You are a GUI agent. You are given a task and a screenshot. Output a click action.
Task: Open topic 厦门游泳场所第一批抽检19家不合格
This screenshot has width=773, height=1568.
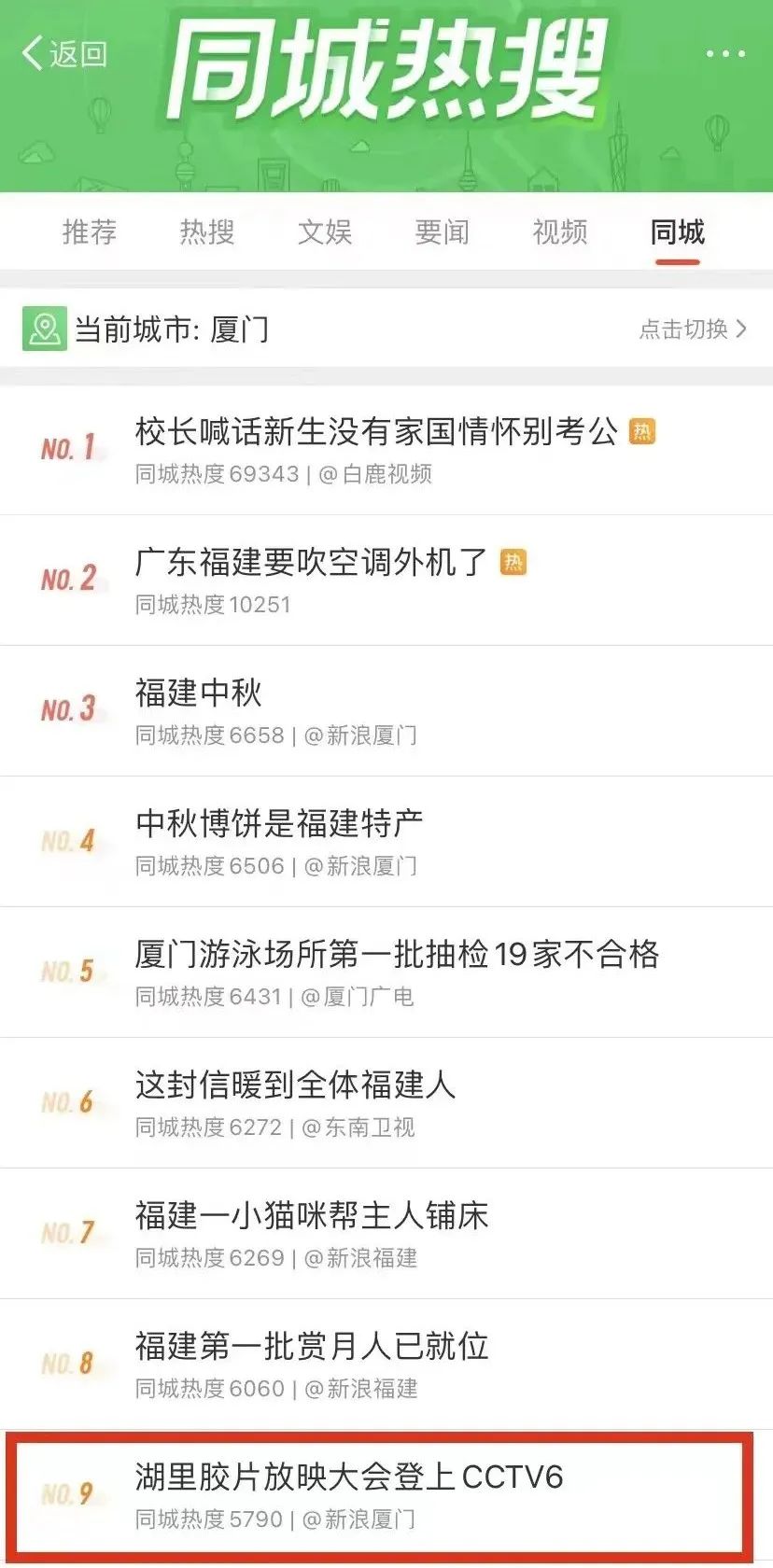tap(397, 955)
